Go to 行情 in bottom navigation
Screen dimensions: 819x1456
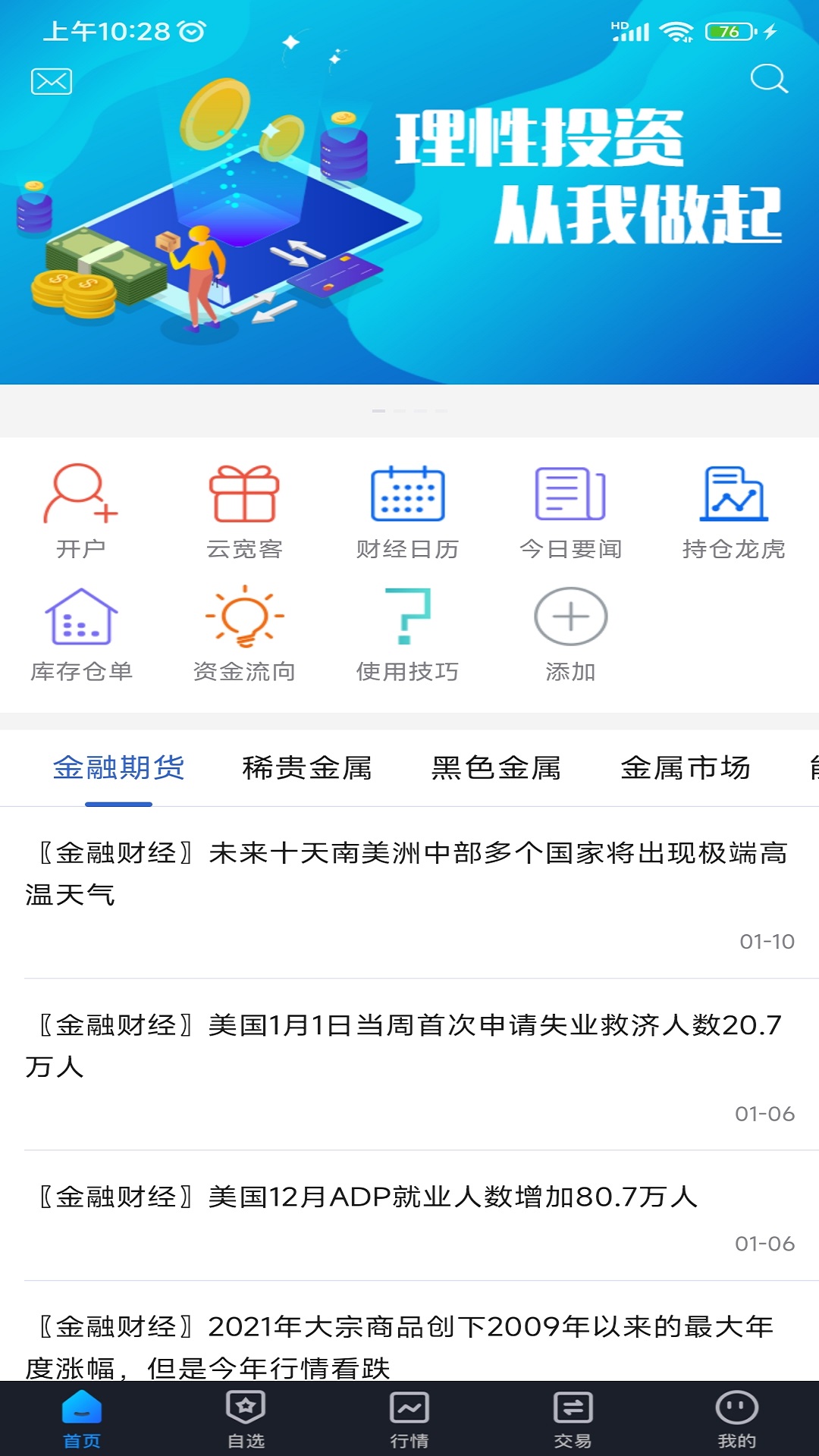coord(409,1420)
